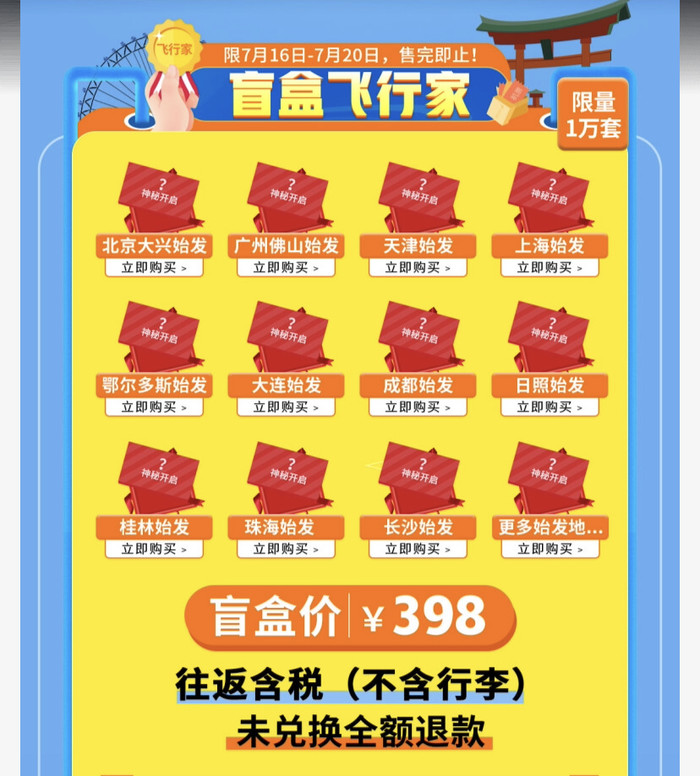
Task: Open 更多始发地 buy option
Action: (x=550, y=549)
